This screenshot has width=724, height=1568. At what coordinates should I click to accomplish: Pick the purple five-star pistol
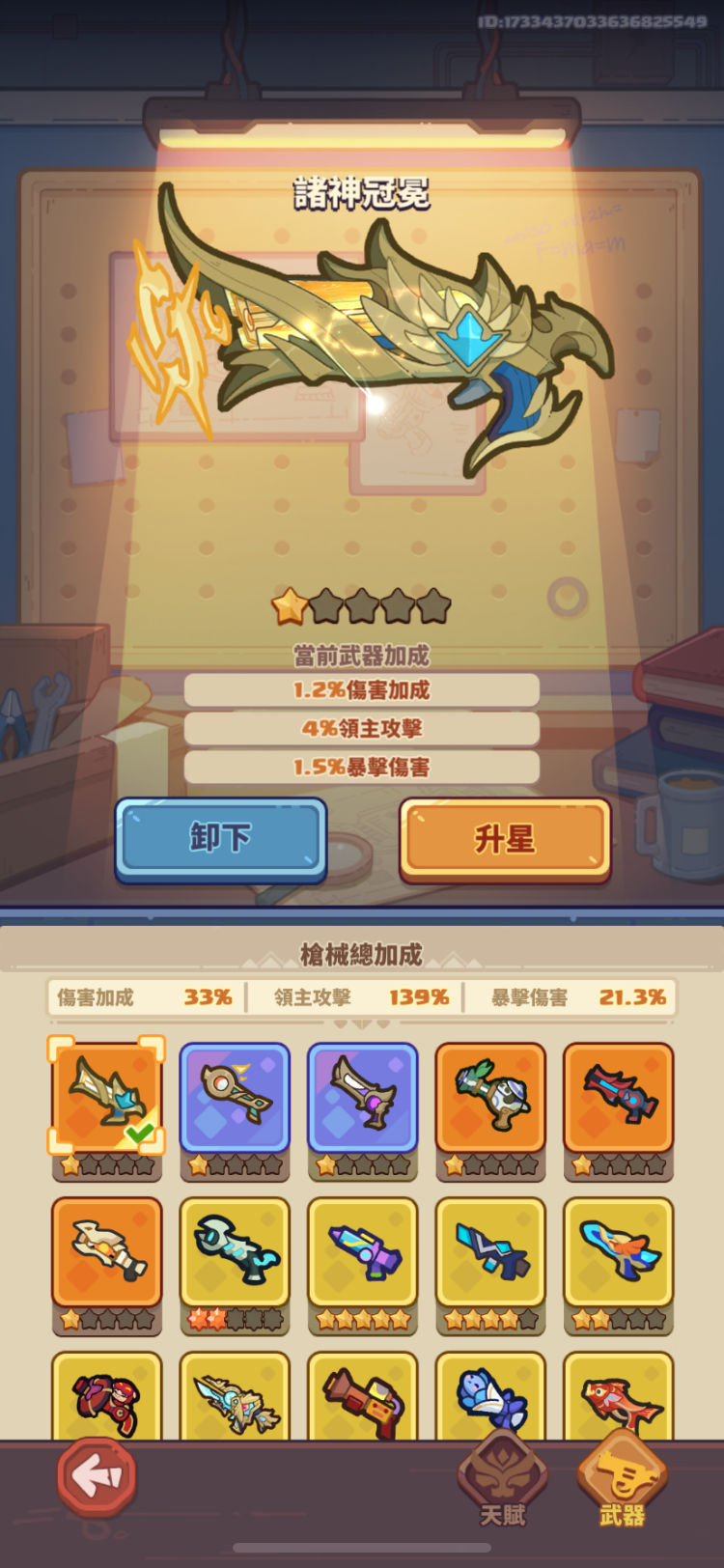click(x=363, y=1252)
